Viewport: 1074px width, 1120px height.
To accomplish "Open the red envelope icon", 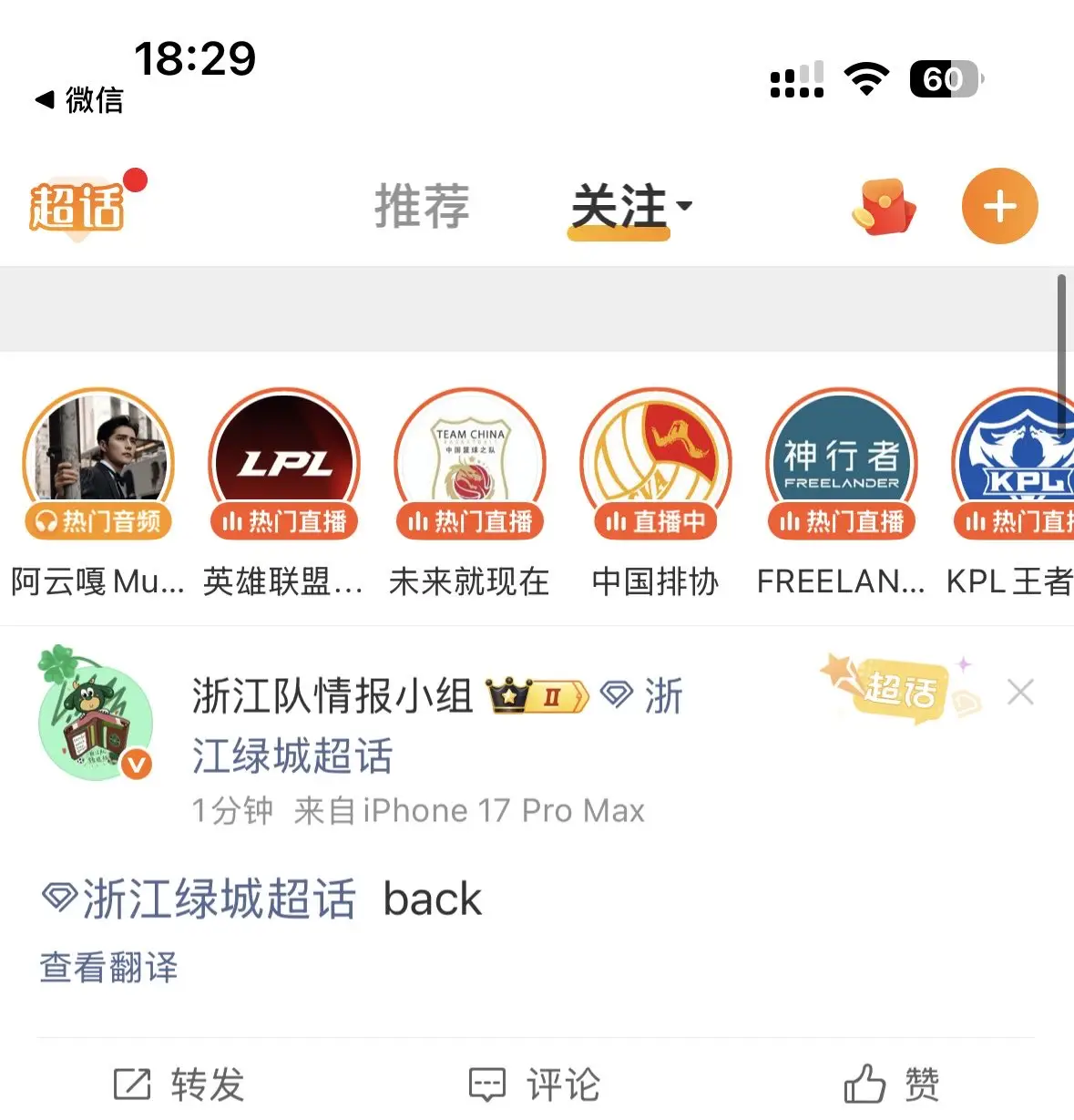I will 884,207.
